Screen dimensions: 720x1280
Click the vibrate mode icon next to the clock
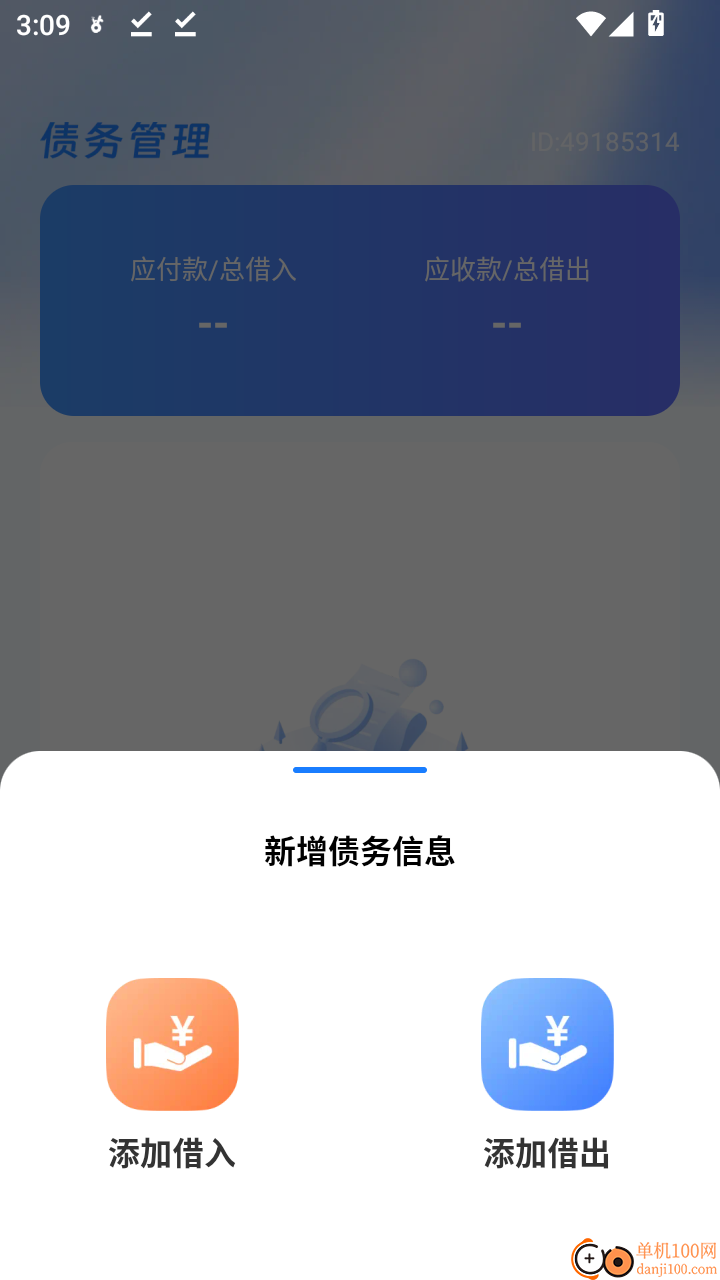(x=96, y=25)
